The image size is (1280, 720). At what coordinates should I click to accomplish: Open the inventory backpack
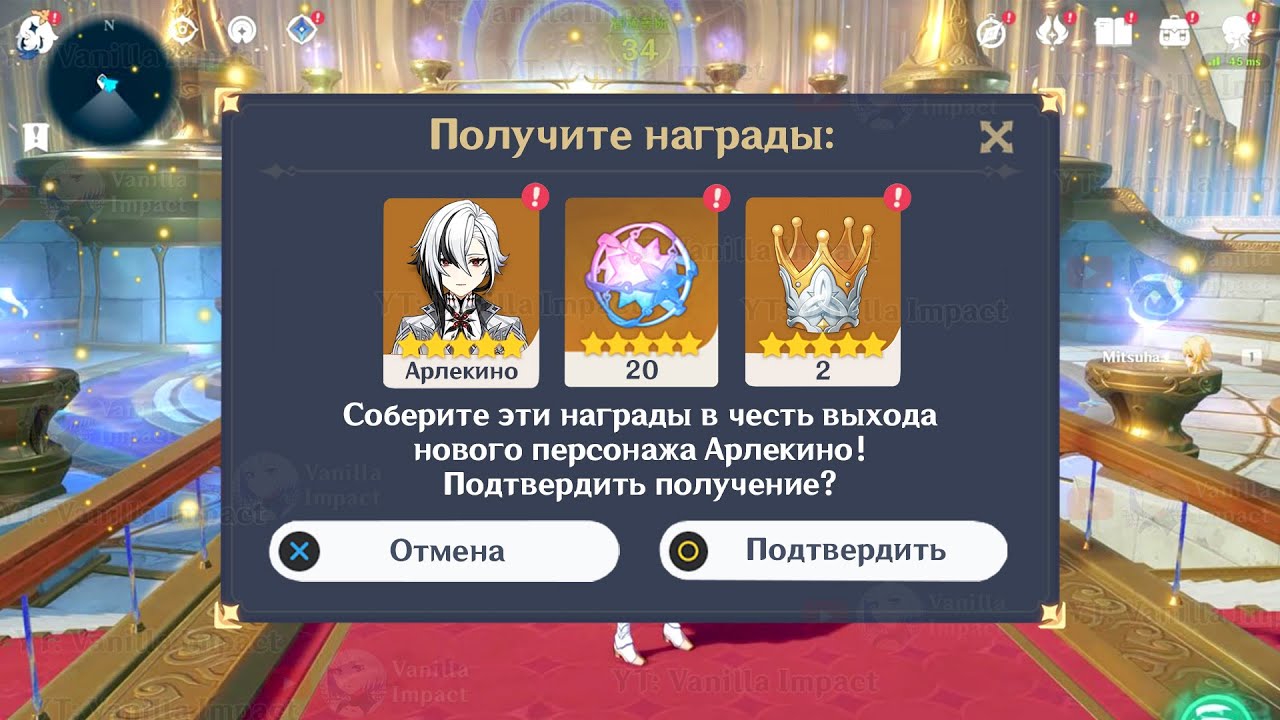pos(1173,32)
